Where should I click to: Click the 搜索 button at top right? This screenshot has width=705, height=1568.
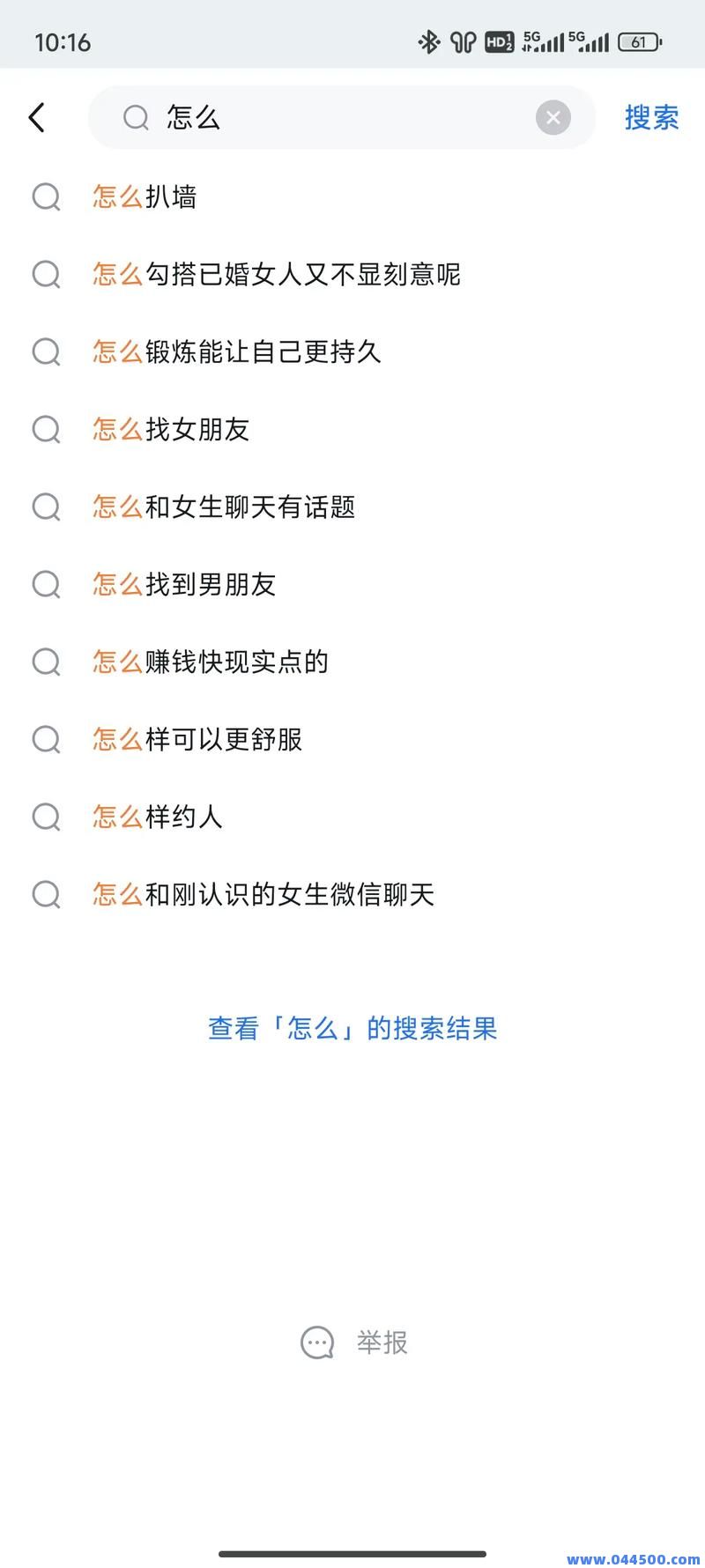[652, 117]
